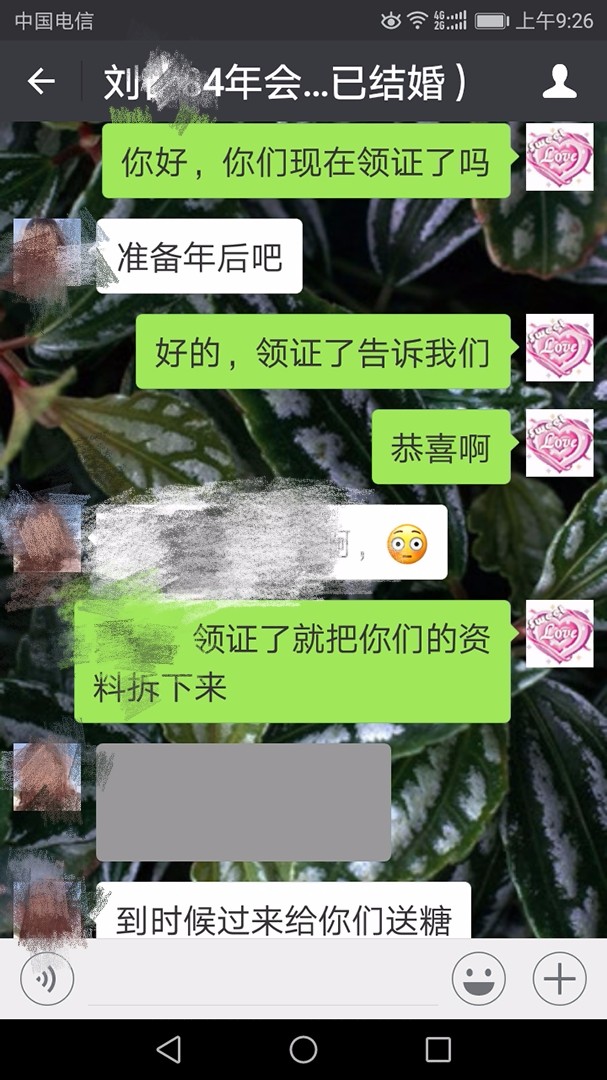The width and height of the screenshot is (607, 1080).
Task: Open the emoji picker
Action: [x=478, y=978]
